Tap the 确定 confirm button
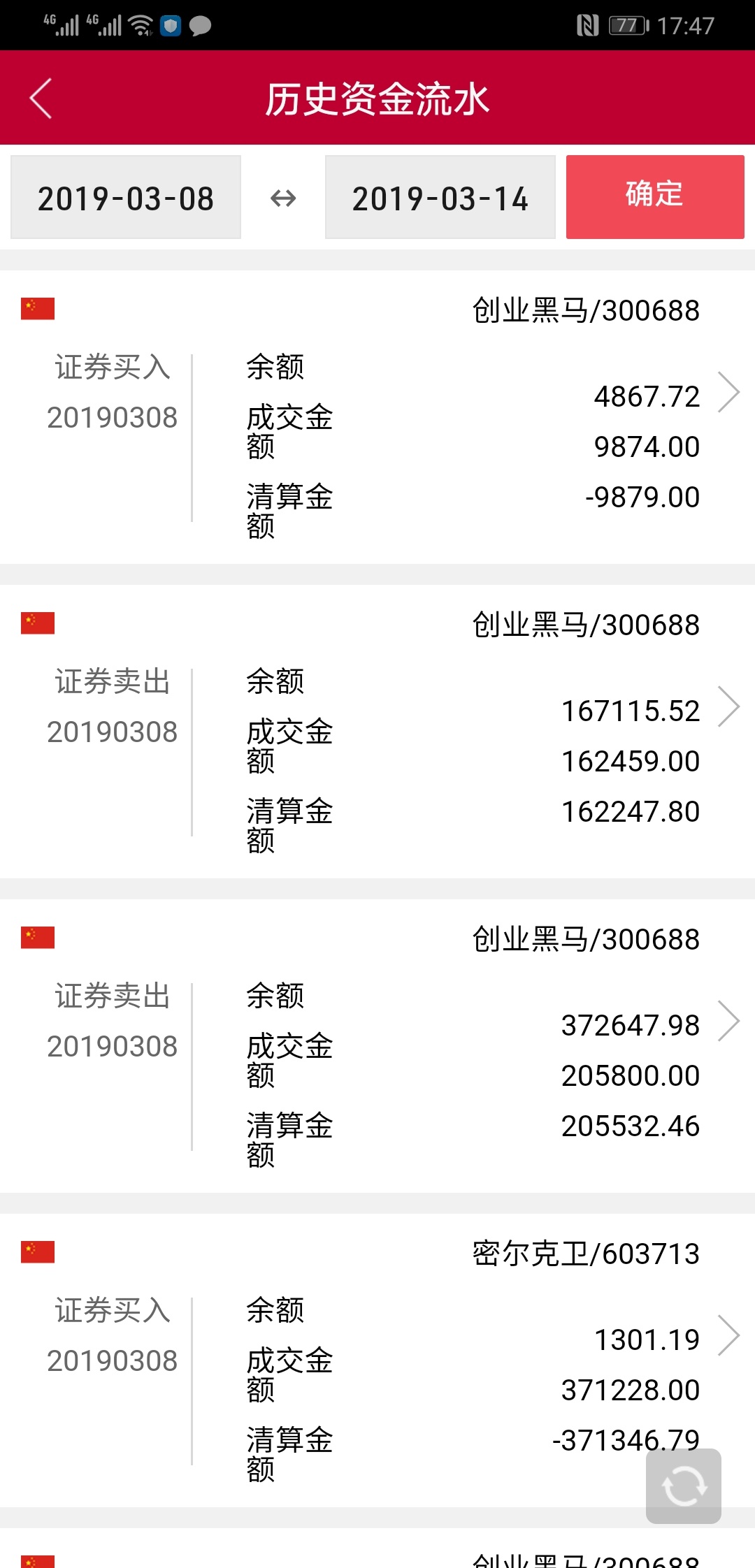The height and width of the screenshot is (1568, 755). [x=654, y=196]
